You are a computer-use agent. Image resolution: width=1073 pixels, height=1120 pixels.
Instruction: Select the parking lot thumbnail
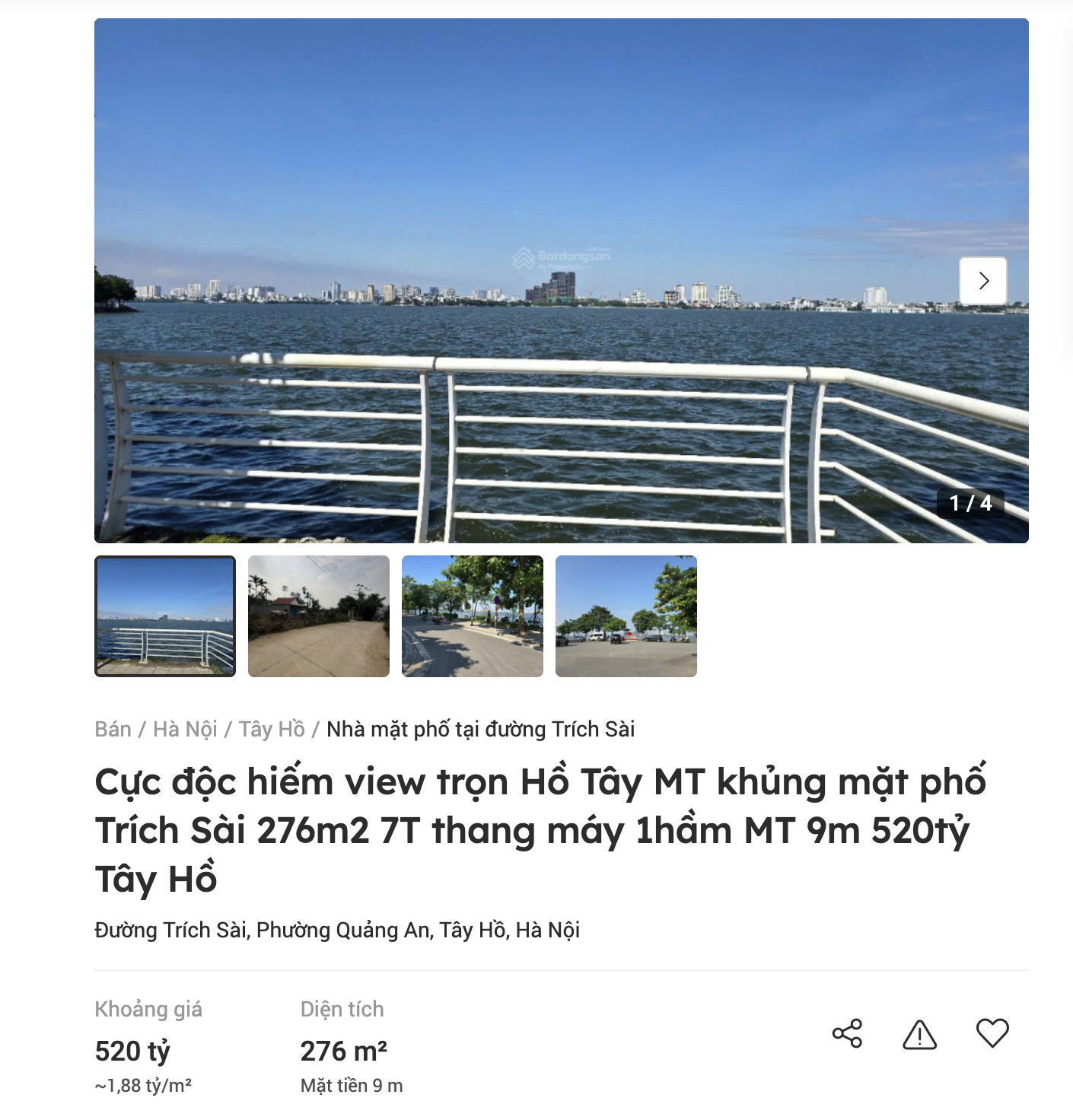(626, 615)
